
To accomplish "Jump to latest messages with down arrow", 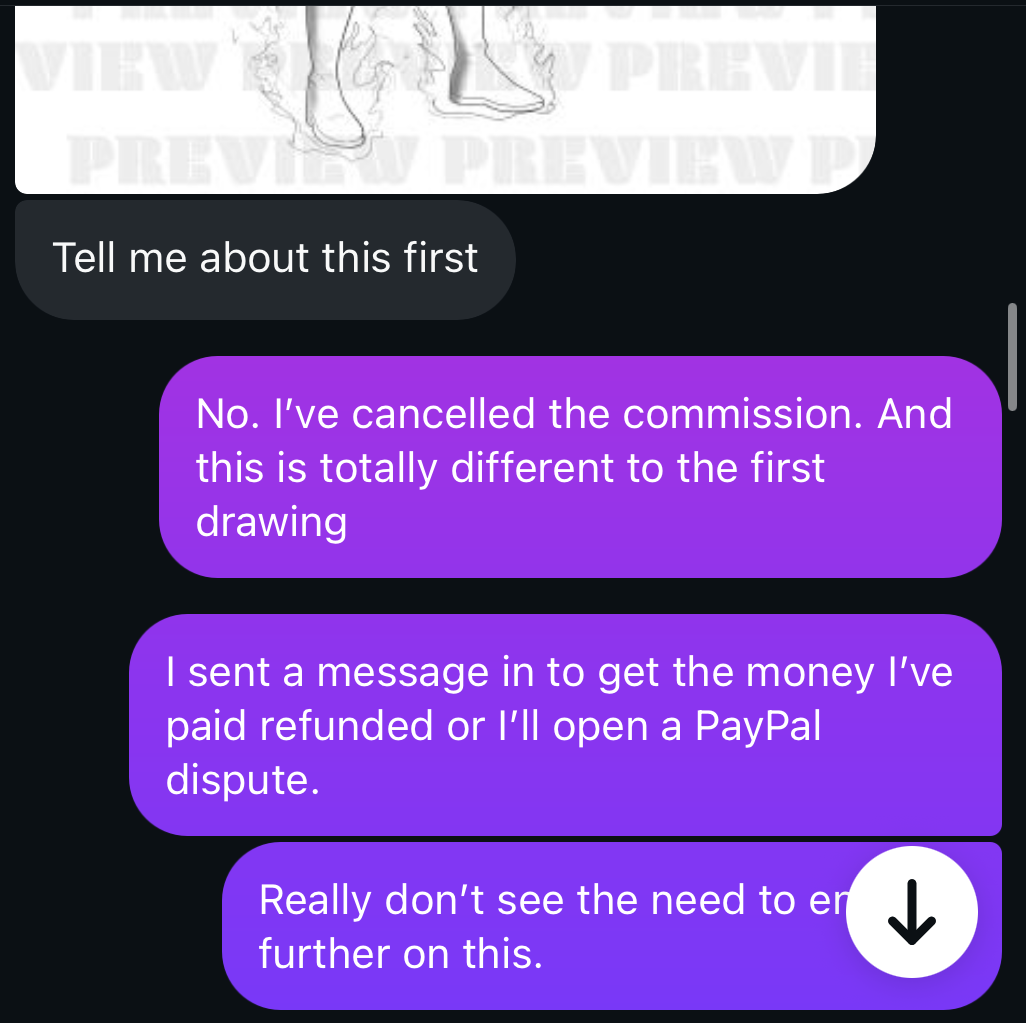I will (911, 911).
